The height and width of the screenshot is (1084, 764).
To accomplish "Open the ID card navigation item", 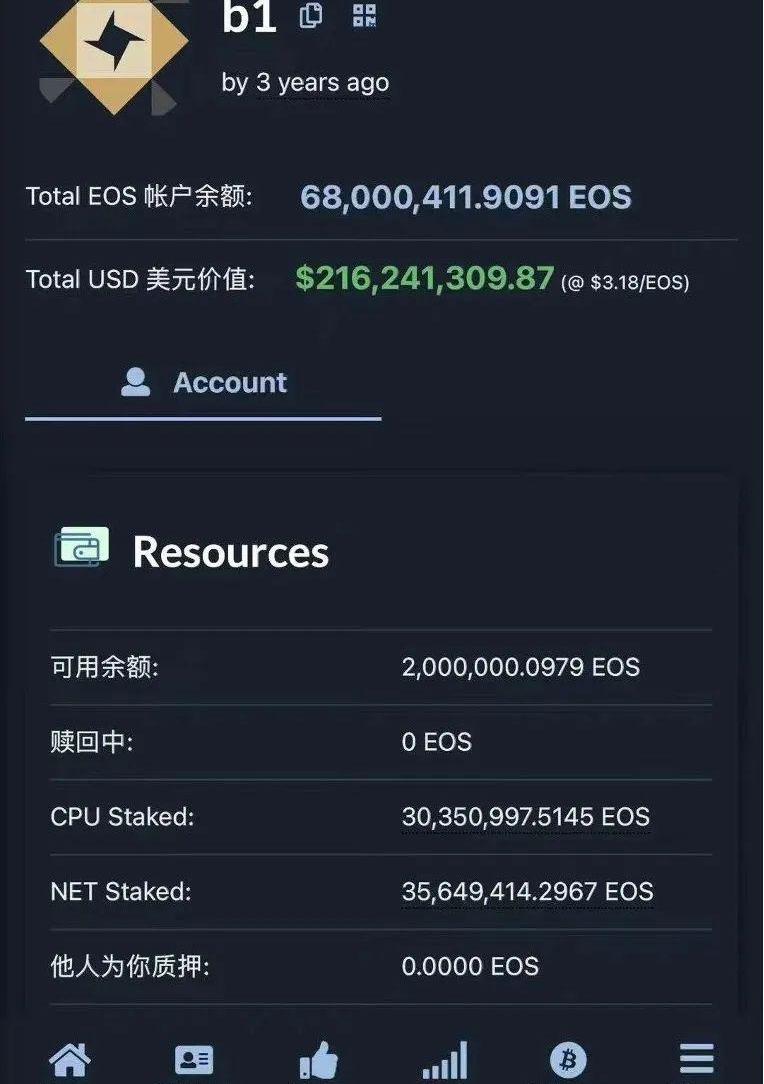I will 194,1060.
